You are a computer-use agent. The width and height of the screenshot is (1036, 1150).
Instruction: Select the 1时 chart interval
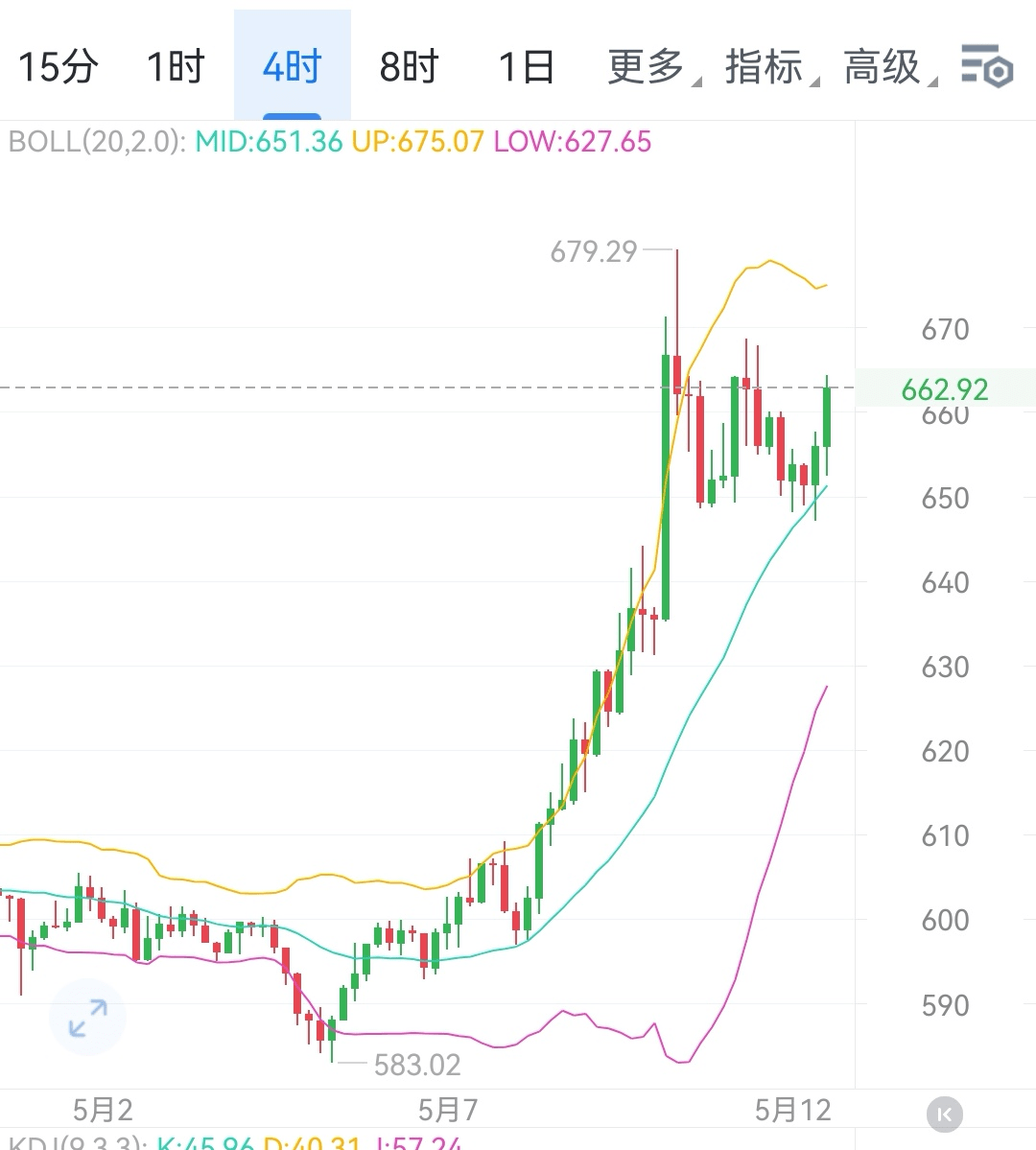pyautogui.click(x=176, y=67)
